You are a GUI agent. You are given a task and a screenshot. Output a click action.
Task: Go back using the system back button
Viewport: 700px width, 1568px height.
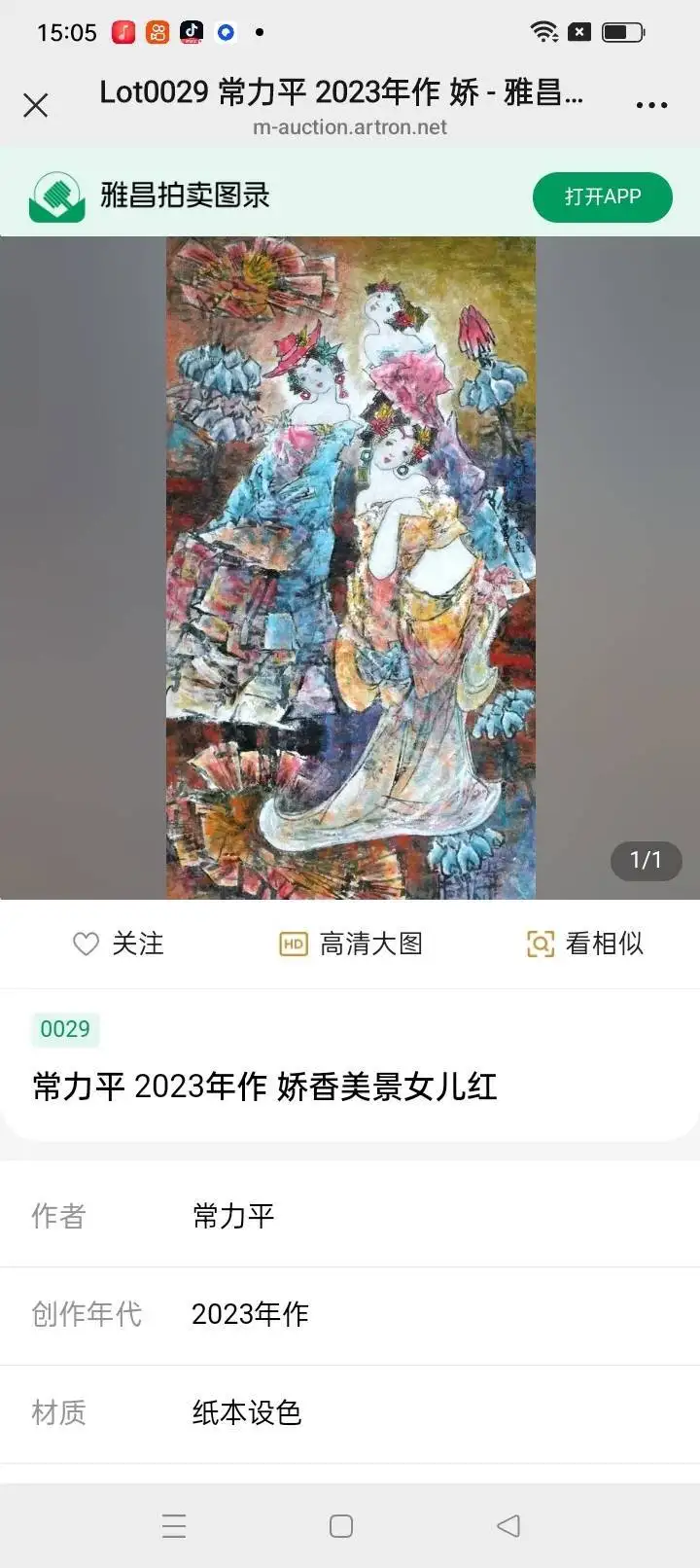508,1525
